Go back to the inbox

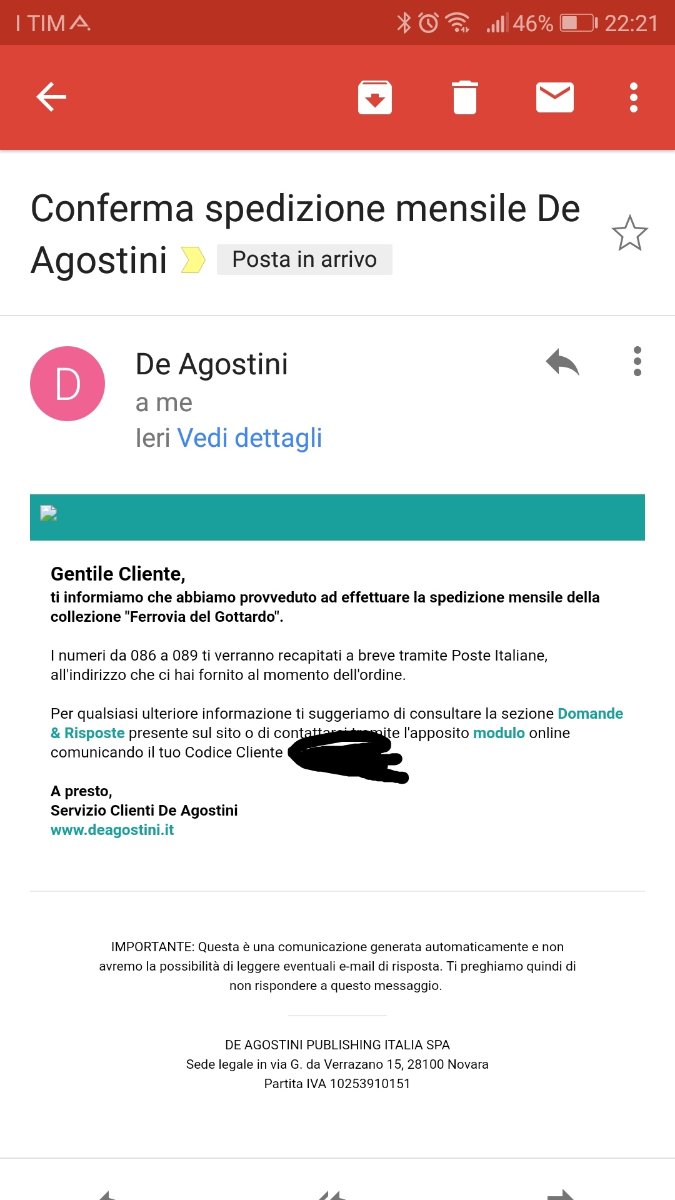(x=51, y=97)
